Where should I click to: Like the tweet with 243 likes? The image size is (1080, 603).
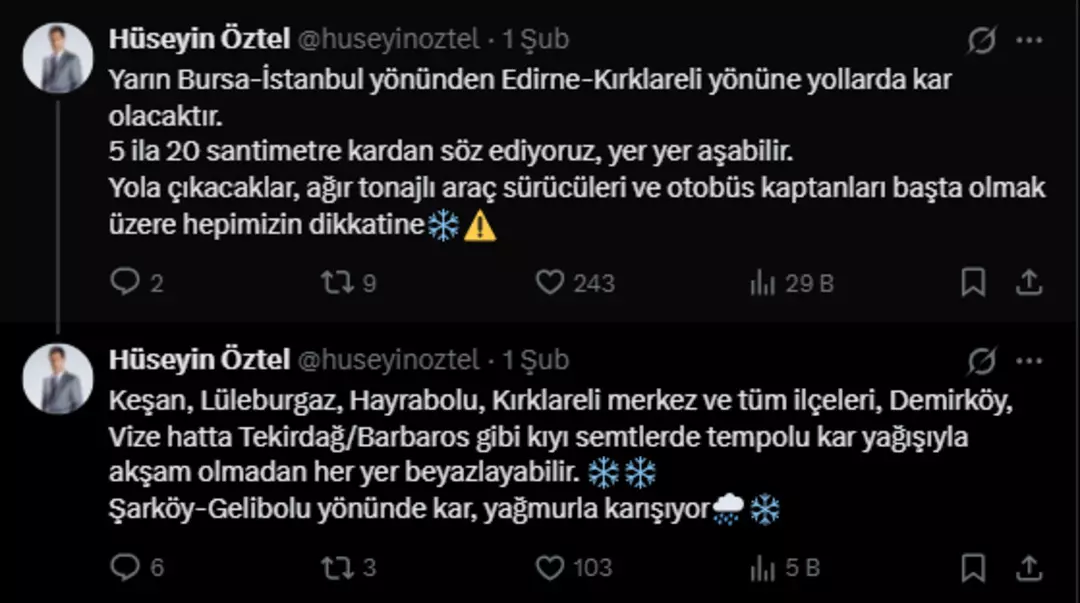click(x=550, y=283)
